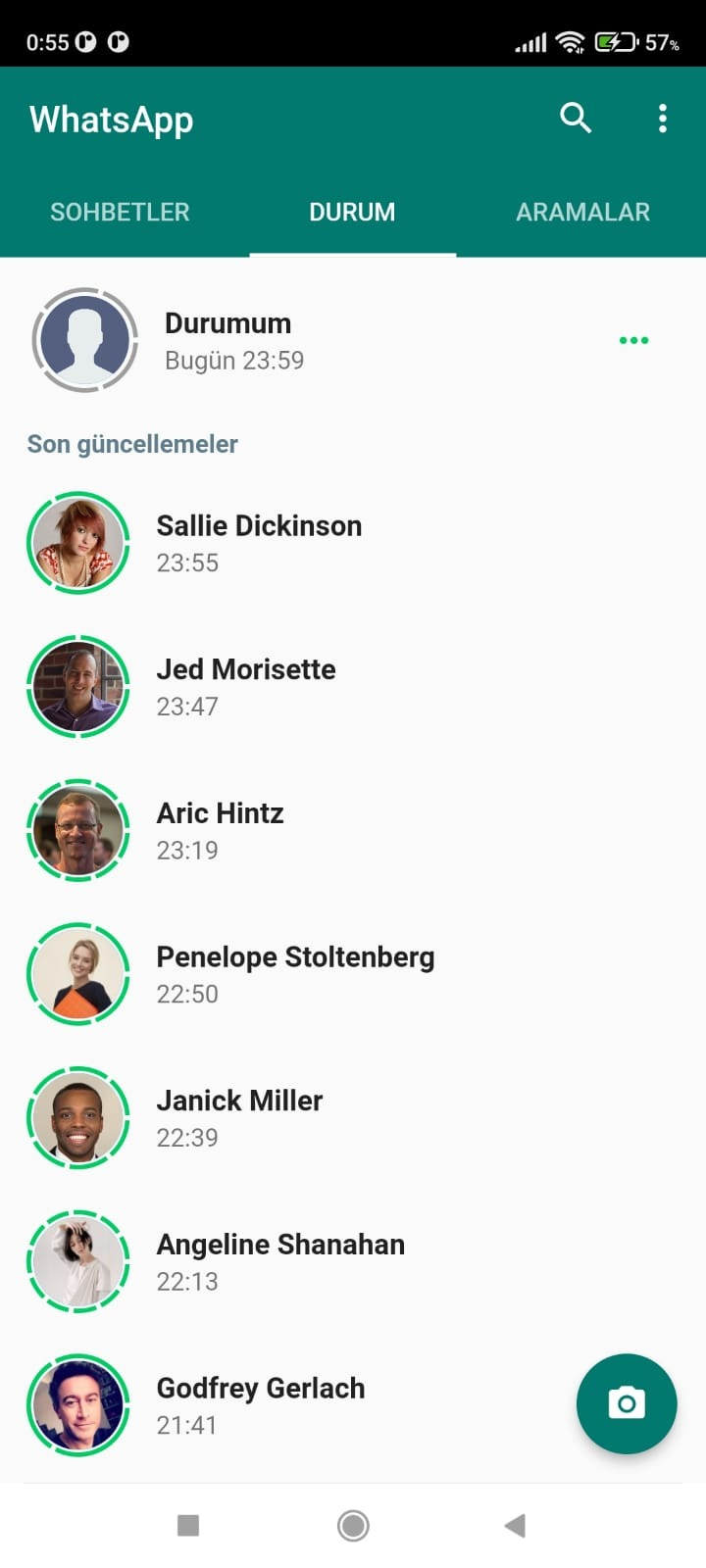
Task: Open Godfrey Gerlach's status circle
Action: 78,1404
